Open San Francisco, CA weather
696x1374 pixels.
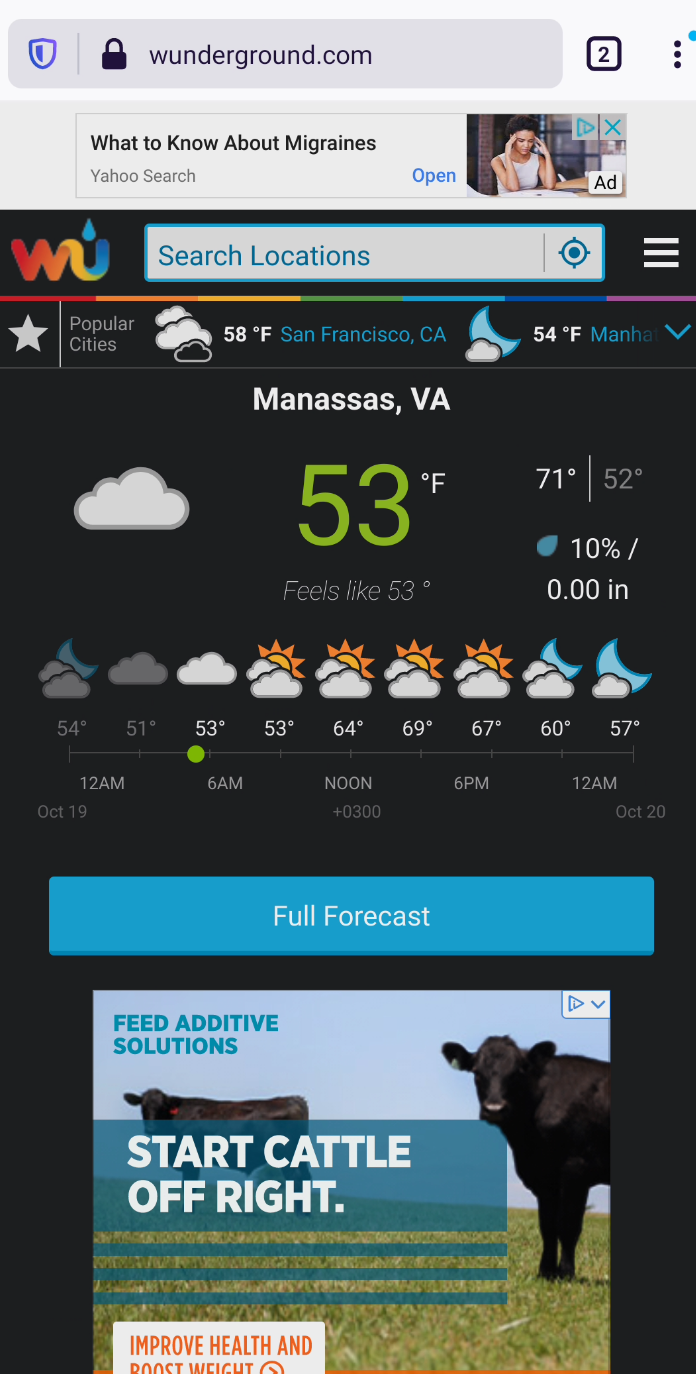(362, 334)
